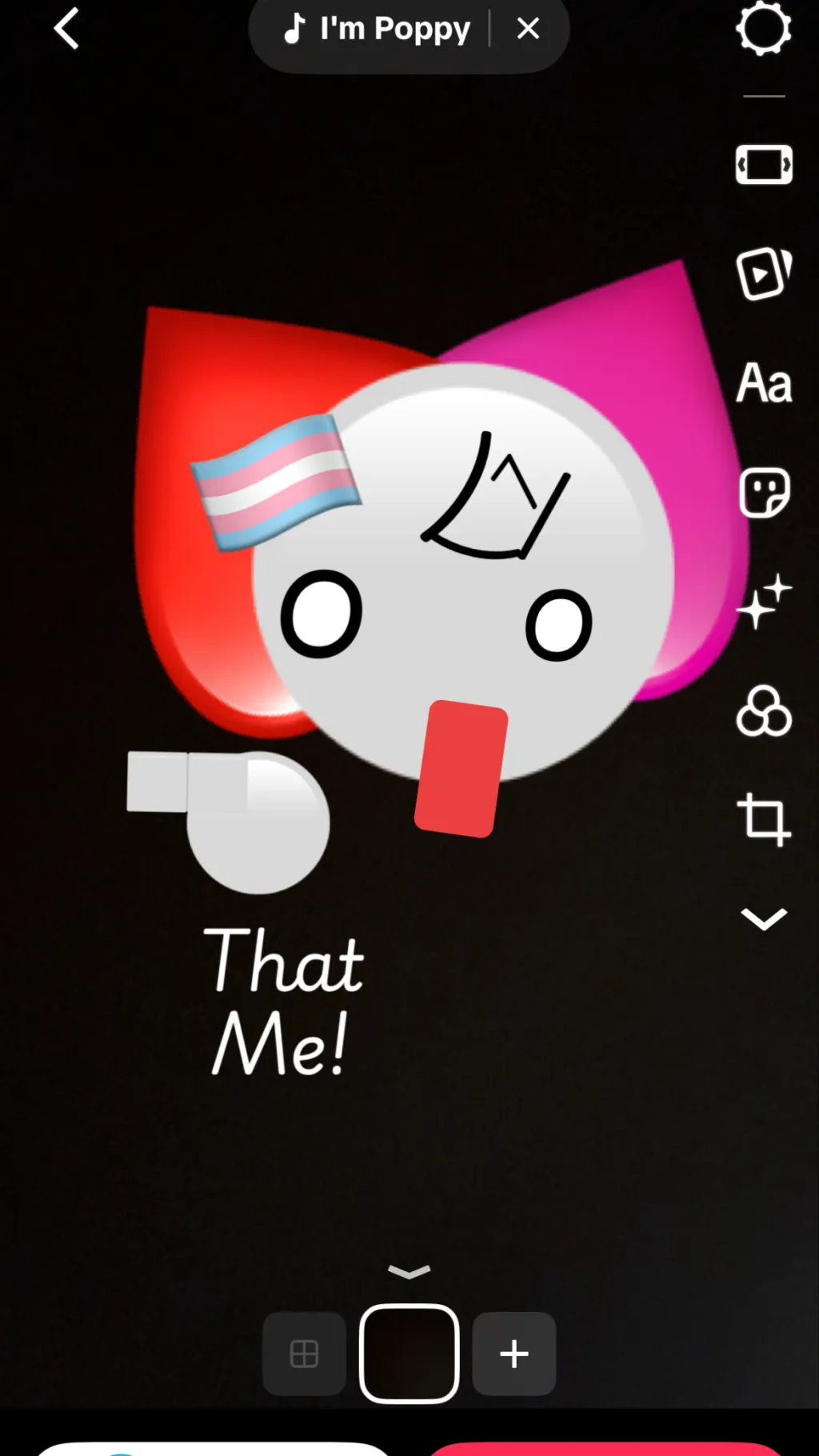Open the aspect ratio resize tool
The width and height of the screenshot is (819, 1456).
[x=764, y=165]
